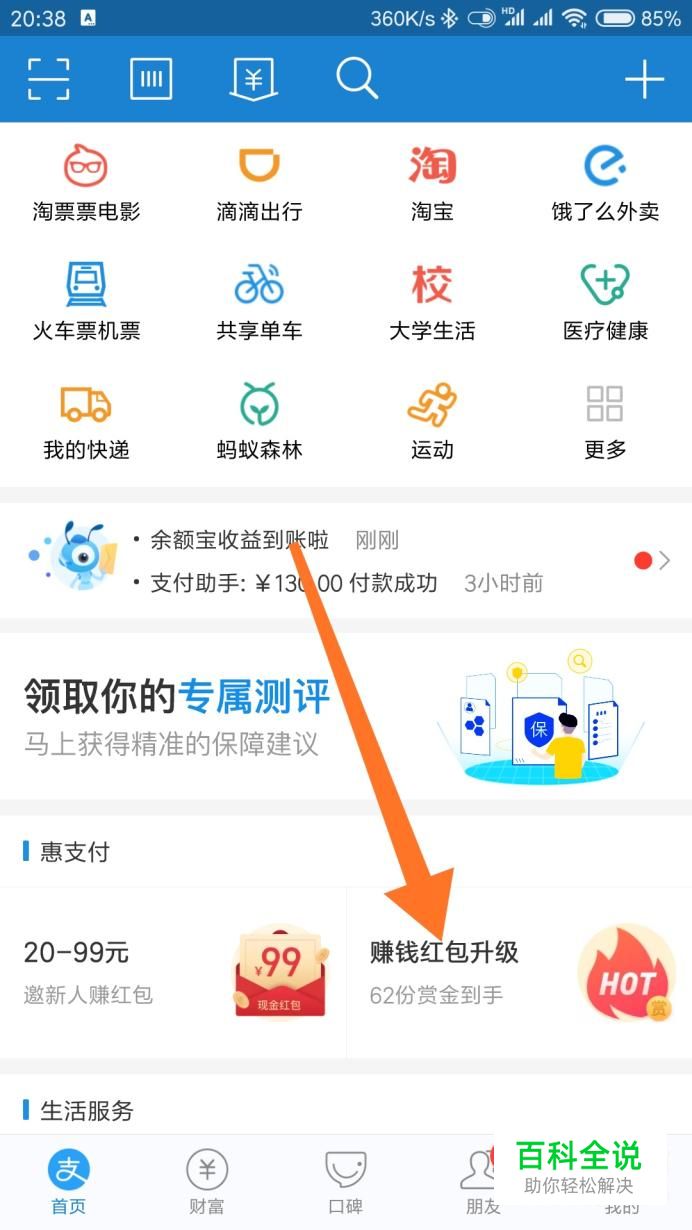Switch to the 财富 tab
Viewport: 692px width, 1230px height.
click(x=207, y=1180)
